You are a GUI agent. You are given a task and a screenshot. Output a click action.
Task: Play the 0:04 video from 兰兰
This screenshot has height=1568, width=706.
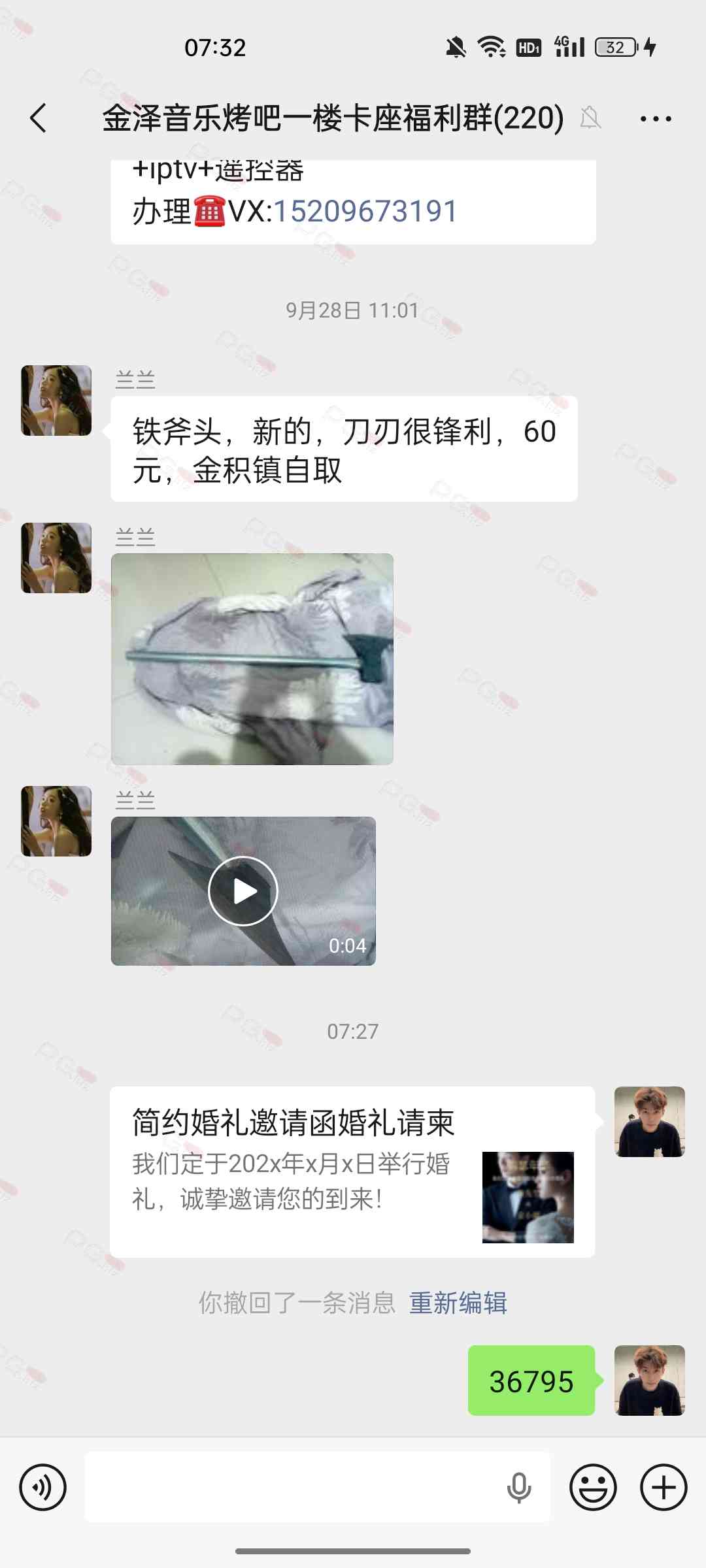[243, 890]
